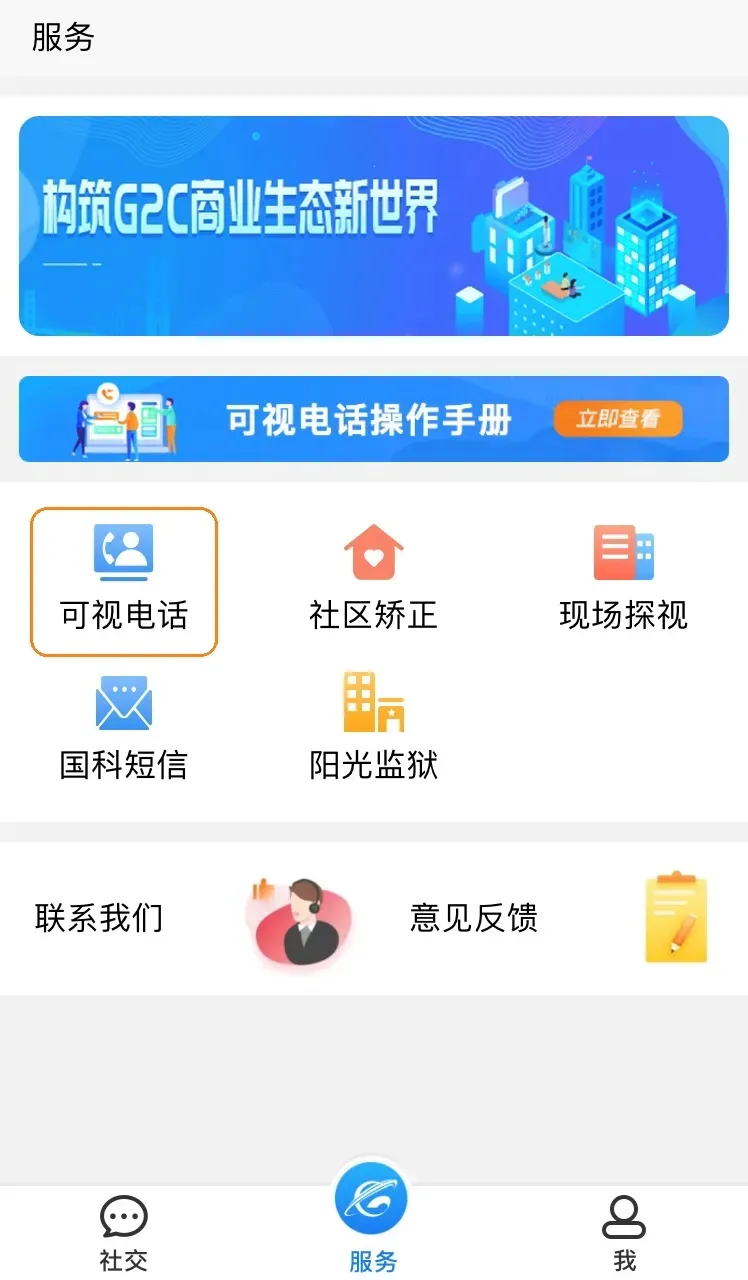Screen dimensions: 748x1280
Task: Open the 现场探视 on-site visit service
Action: [x=624, y=575]
